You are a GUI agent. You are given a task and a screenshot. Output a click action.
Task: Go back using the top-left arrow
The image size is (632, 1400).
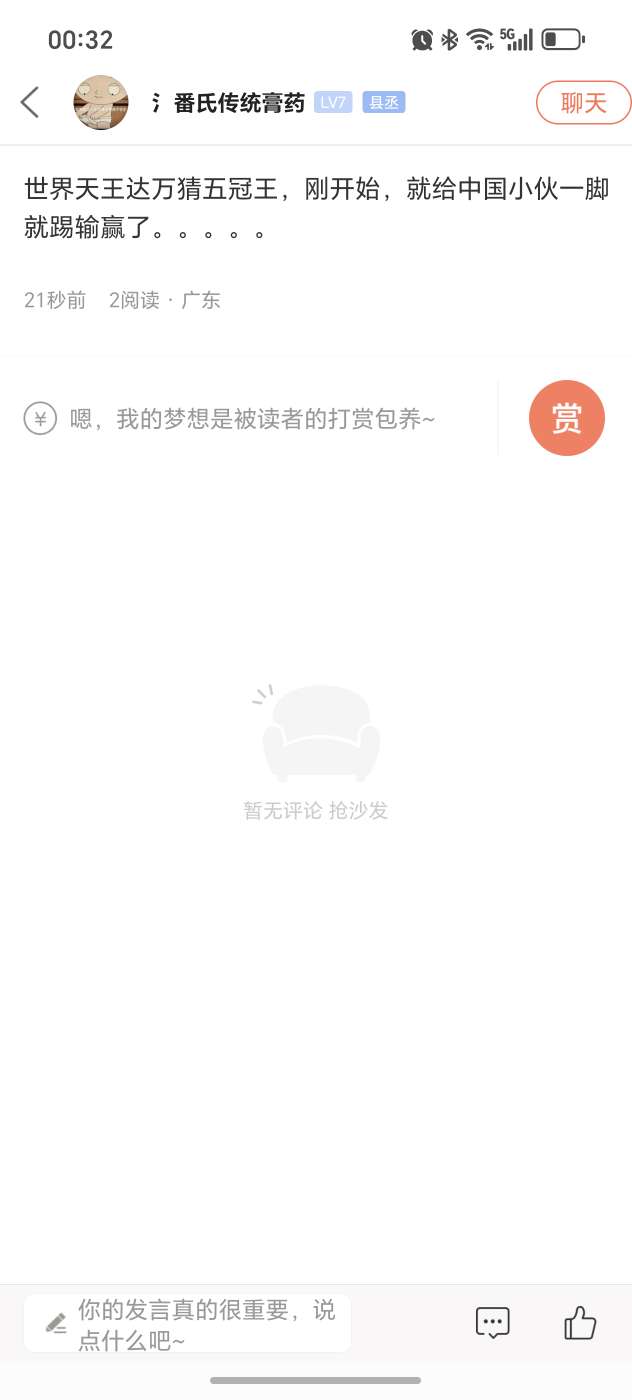pos(30,102)
